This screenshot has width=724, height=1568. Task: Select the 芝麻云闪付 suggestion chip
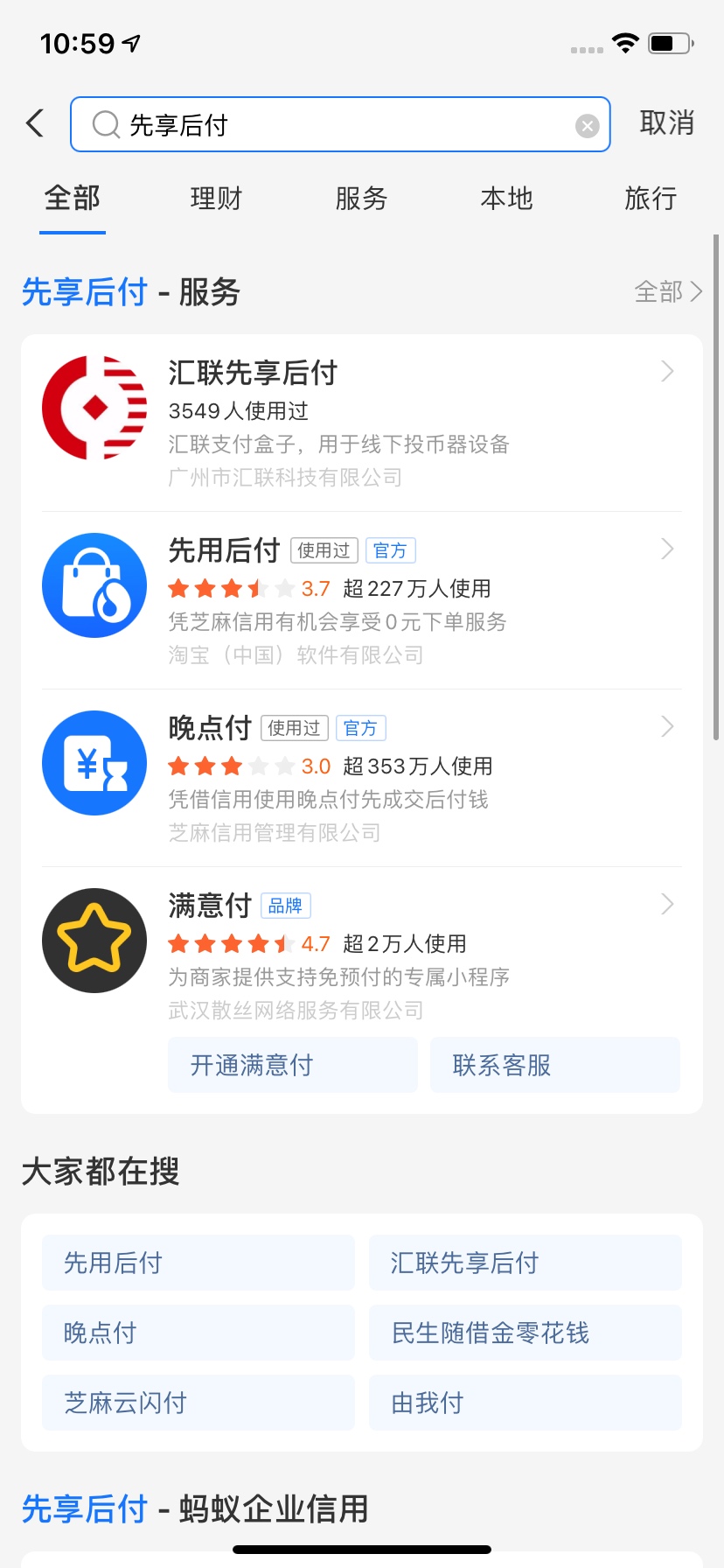[x=198, y=1403]
